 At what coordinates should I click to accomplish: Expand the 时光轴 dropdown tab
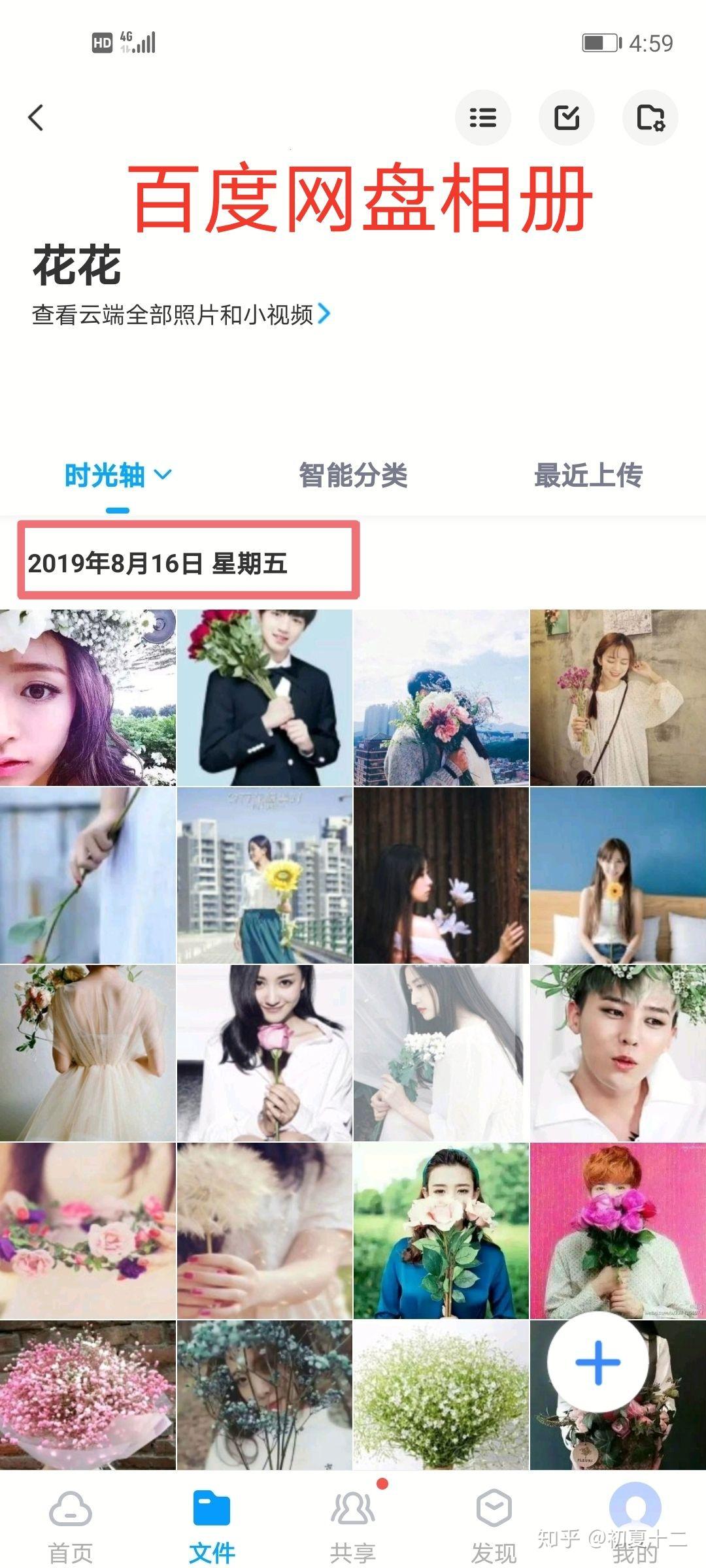tap(118, 475)
